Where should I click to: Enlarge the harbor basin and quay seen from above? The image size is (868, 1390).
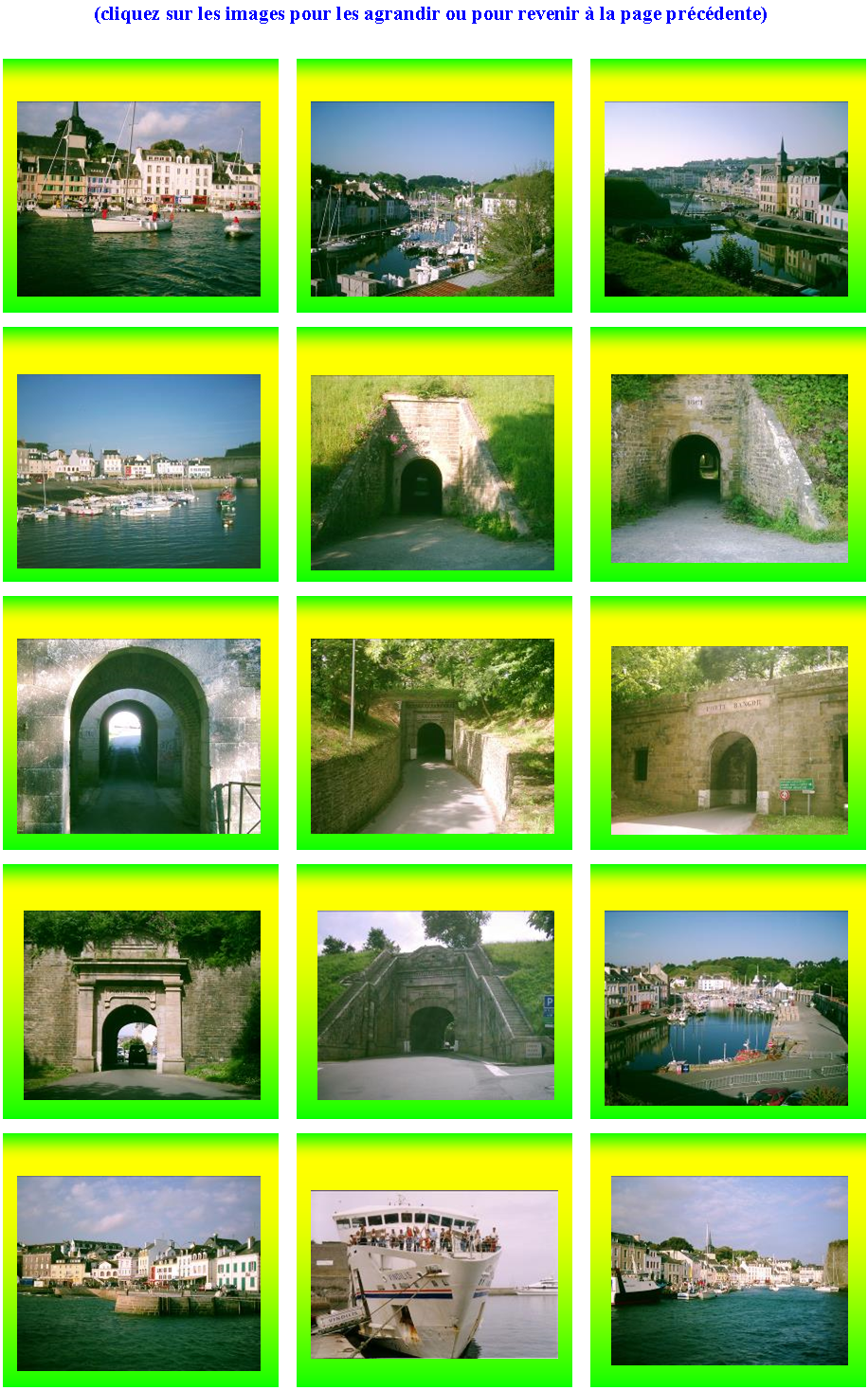pyautogui.click(x=726, y=1008)
